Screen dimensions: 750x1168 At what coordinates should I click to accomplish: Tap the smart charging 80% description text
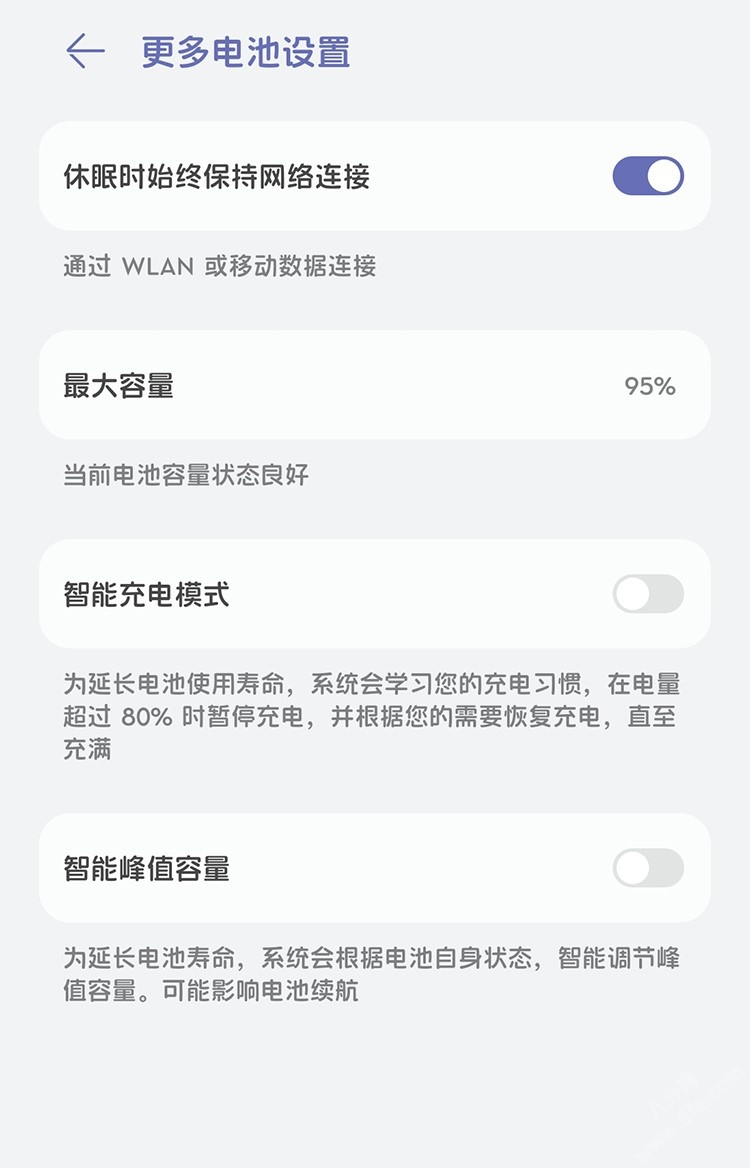pos(370,716)
